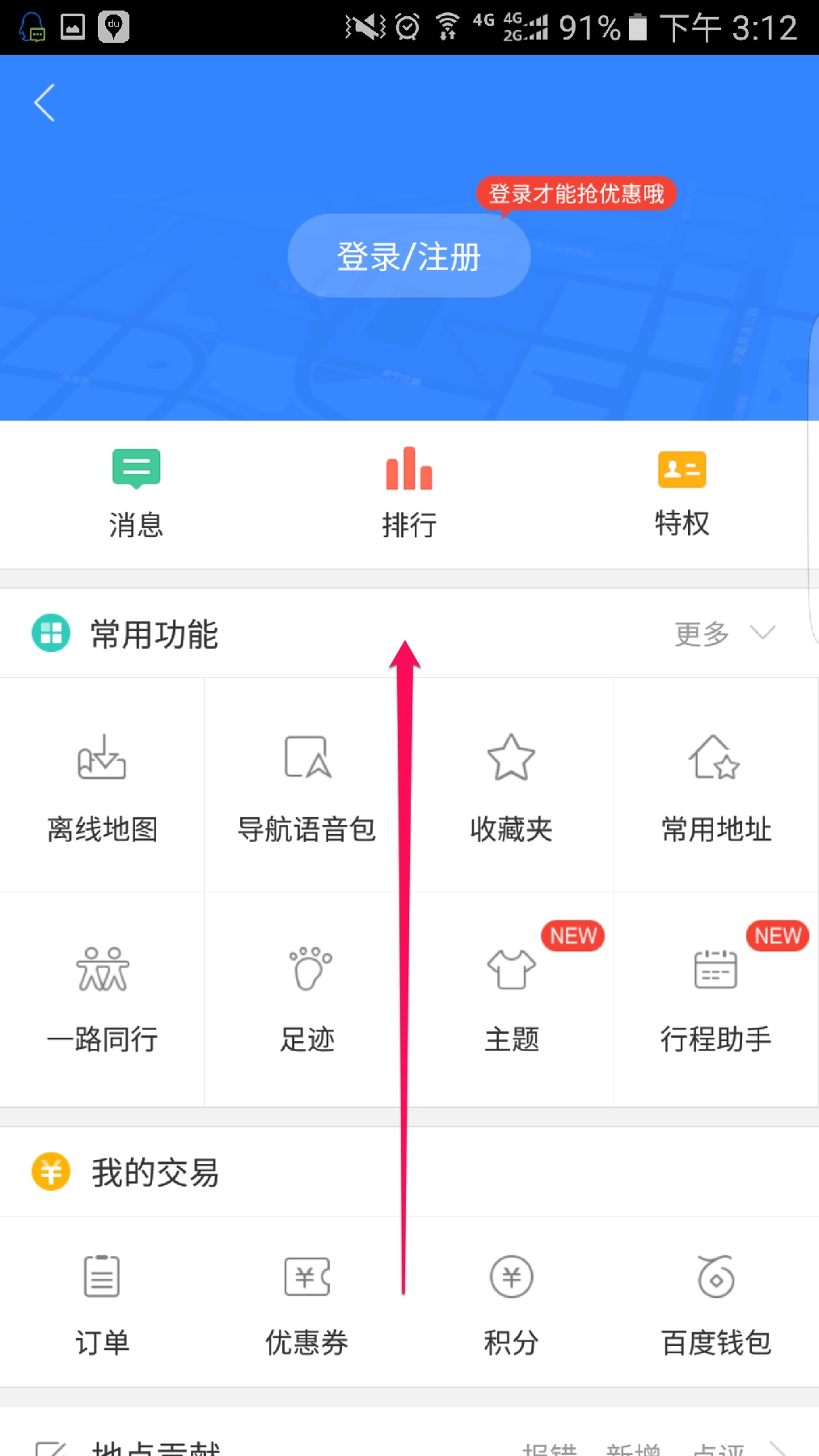Screen dimensions: 819x1456
Task: Open 消息 messages
Action: coord(136,492)
